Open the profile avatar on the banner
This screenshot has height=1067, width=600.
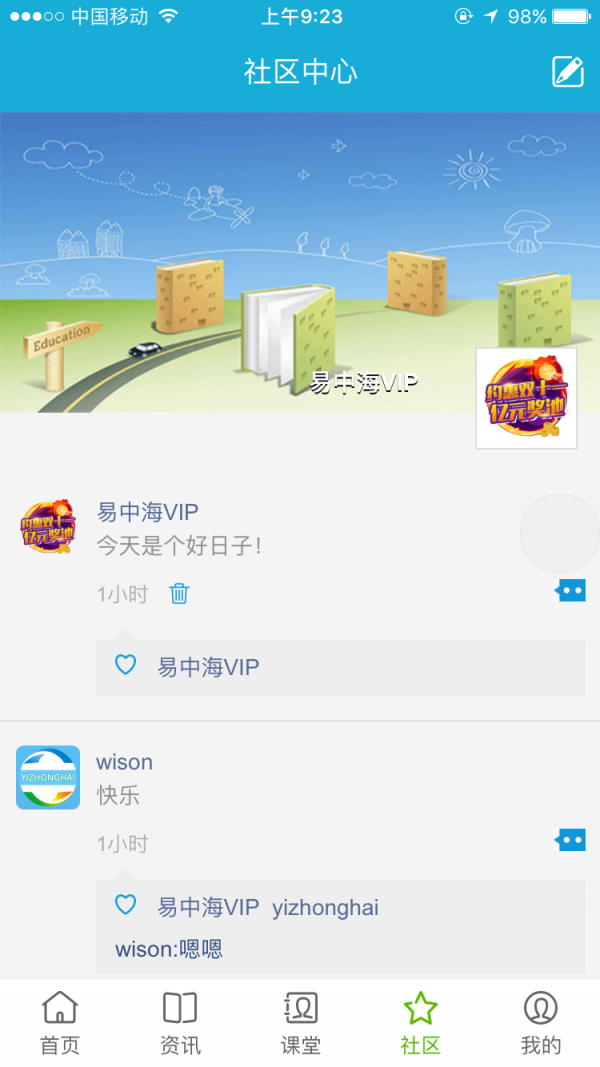pos(526,398)
